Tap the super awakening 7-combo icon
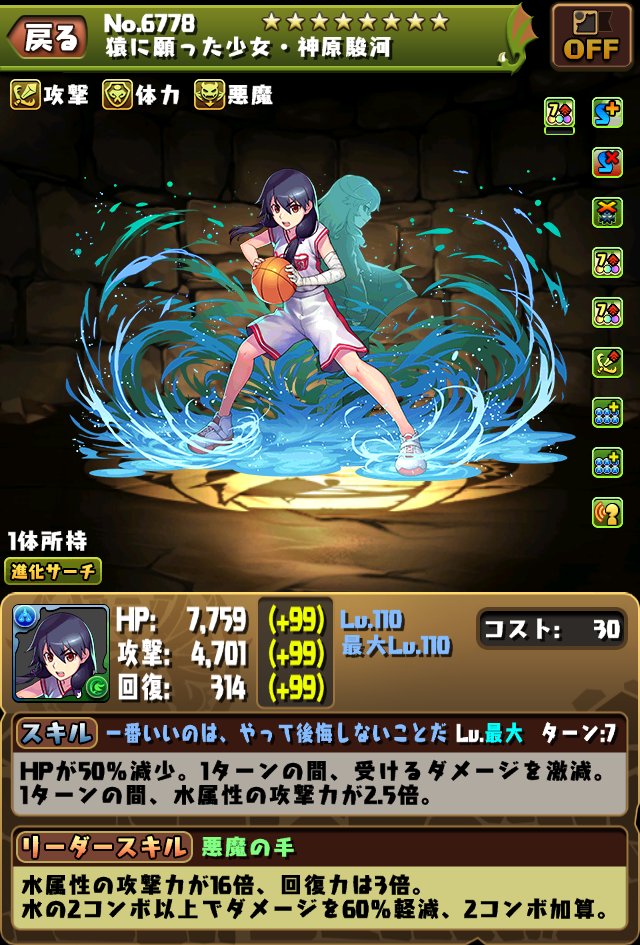640x945 pixels. pos(559,114)
